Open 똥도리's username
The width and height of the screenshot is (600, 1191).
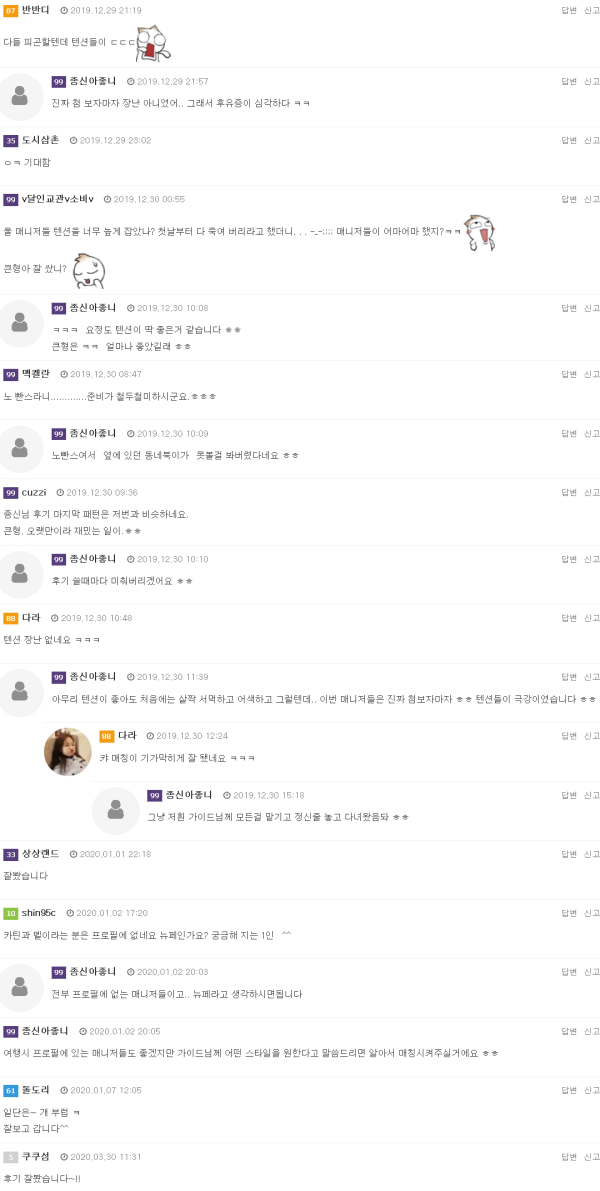pyautogui.click(x=38, y=1090)
